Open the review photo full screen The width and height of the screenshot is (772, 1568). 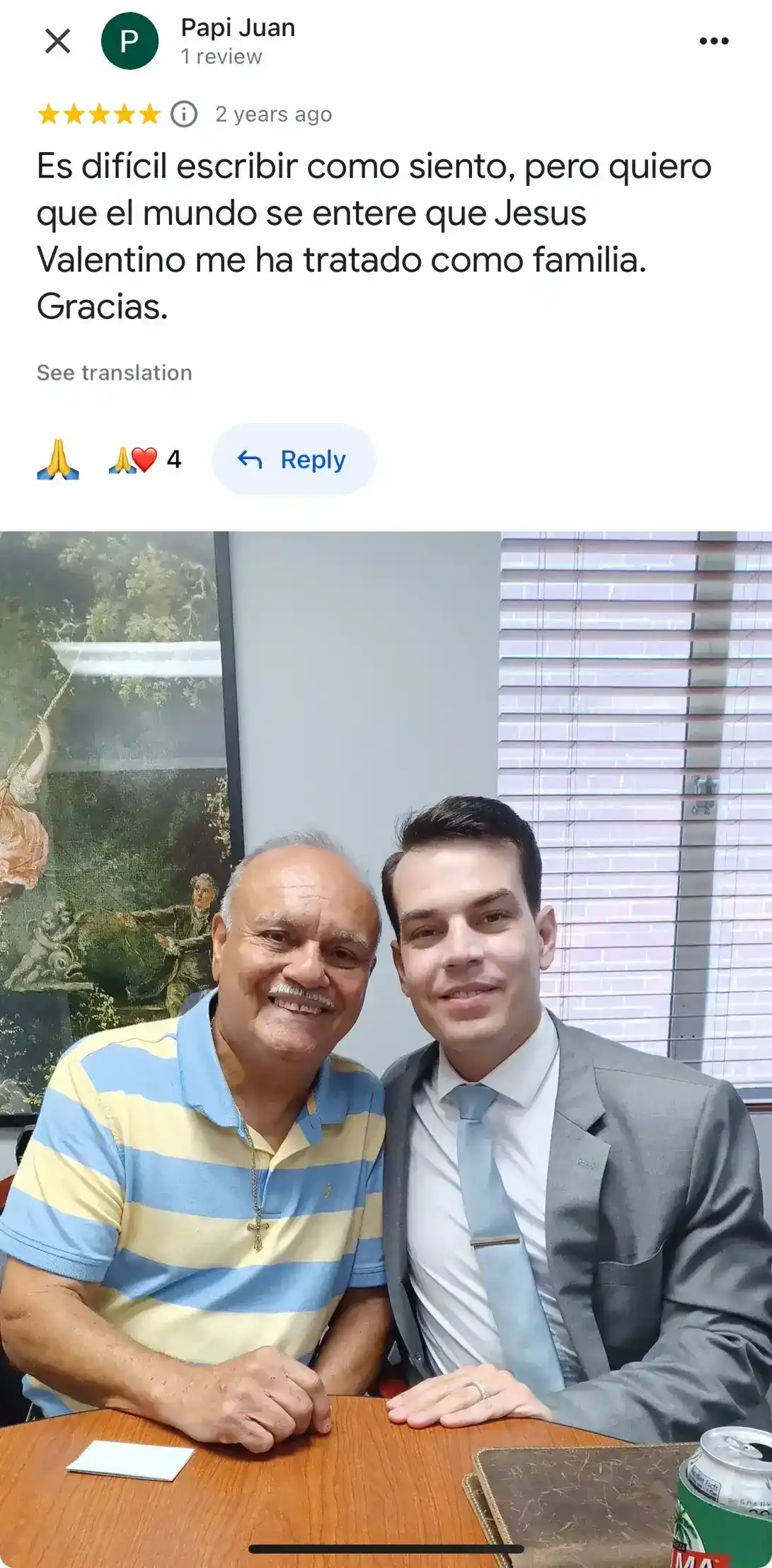click(386, 1047)
